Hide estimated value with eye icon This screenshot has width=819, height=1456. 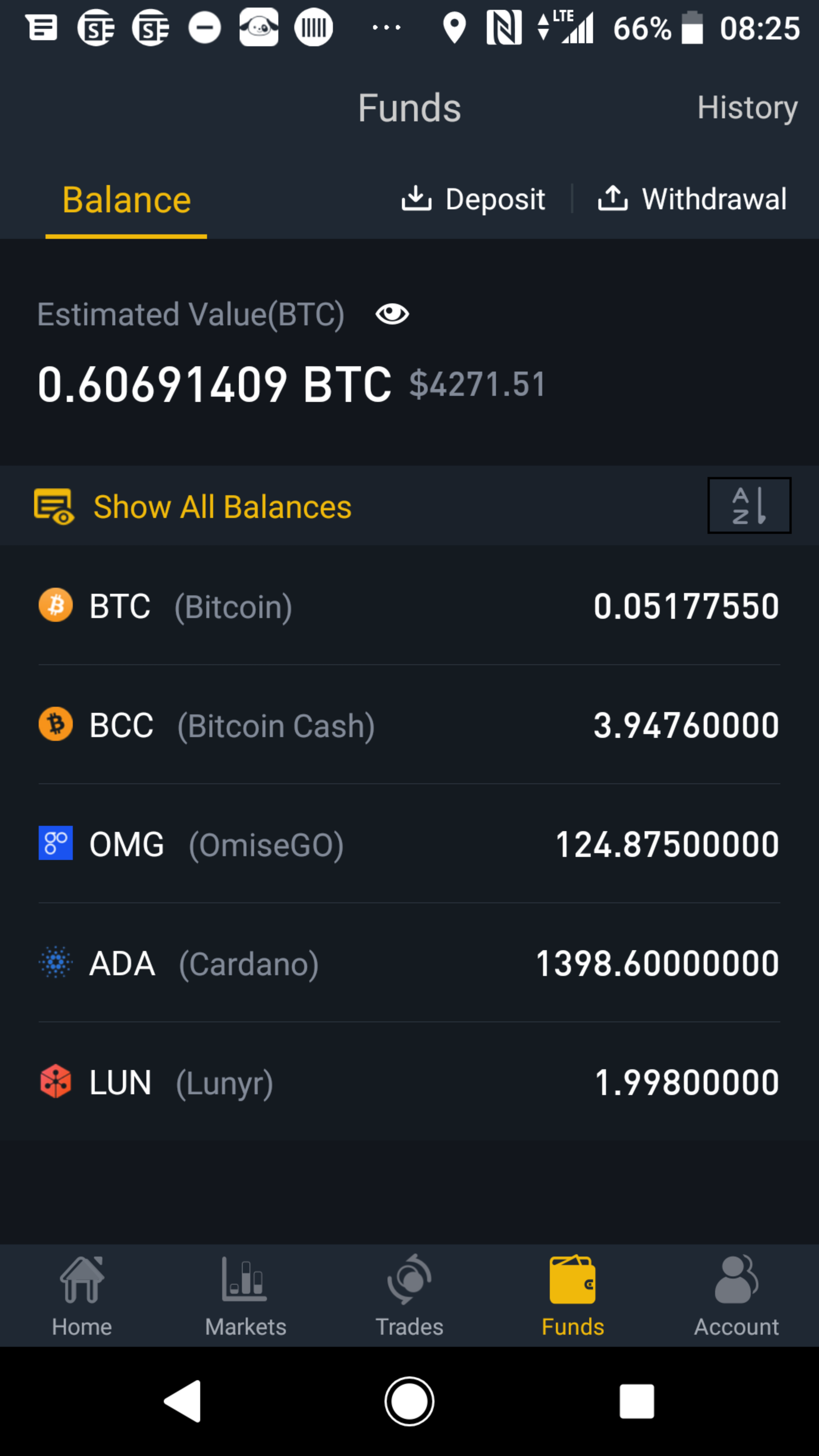392,314
